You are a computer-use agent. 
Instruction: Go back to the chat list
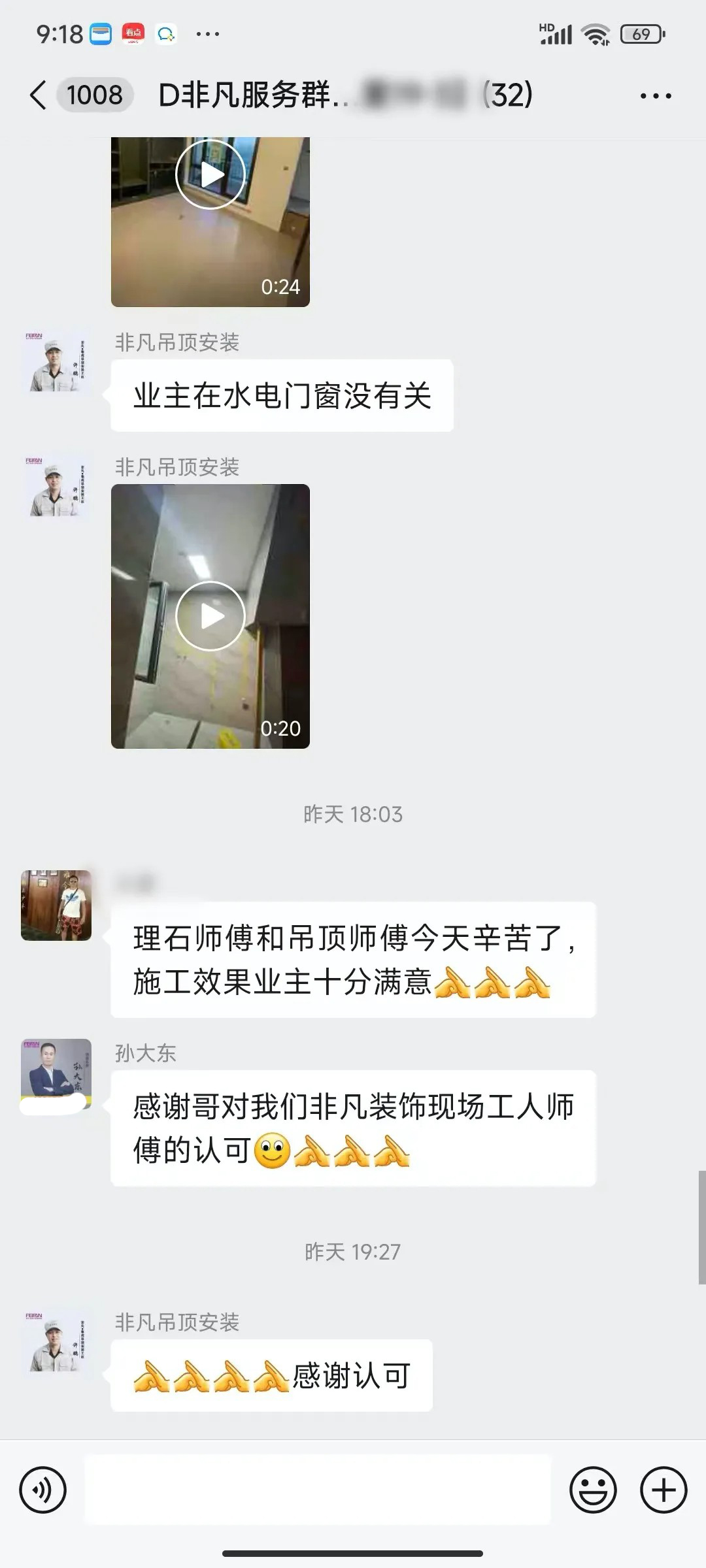(39, 95)
